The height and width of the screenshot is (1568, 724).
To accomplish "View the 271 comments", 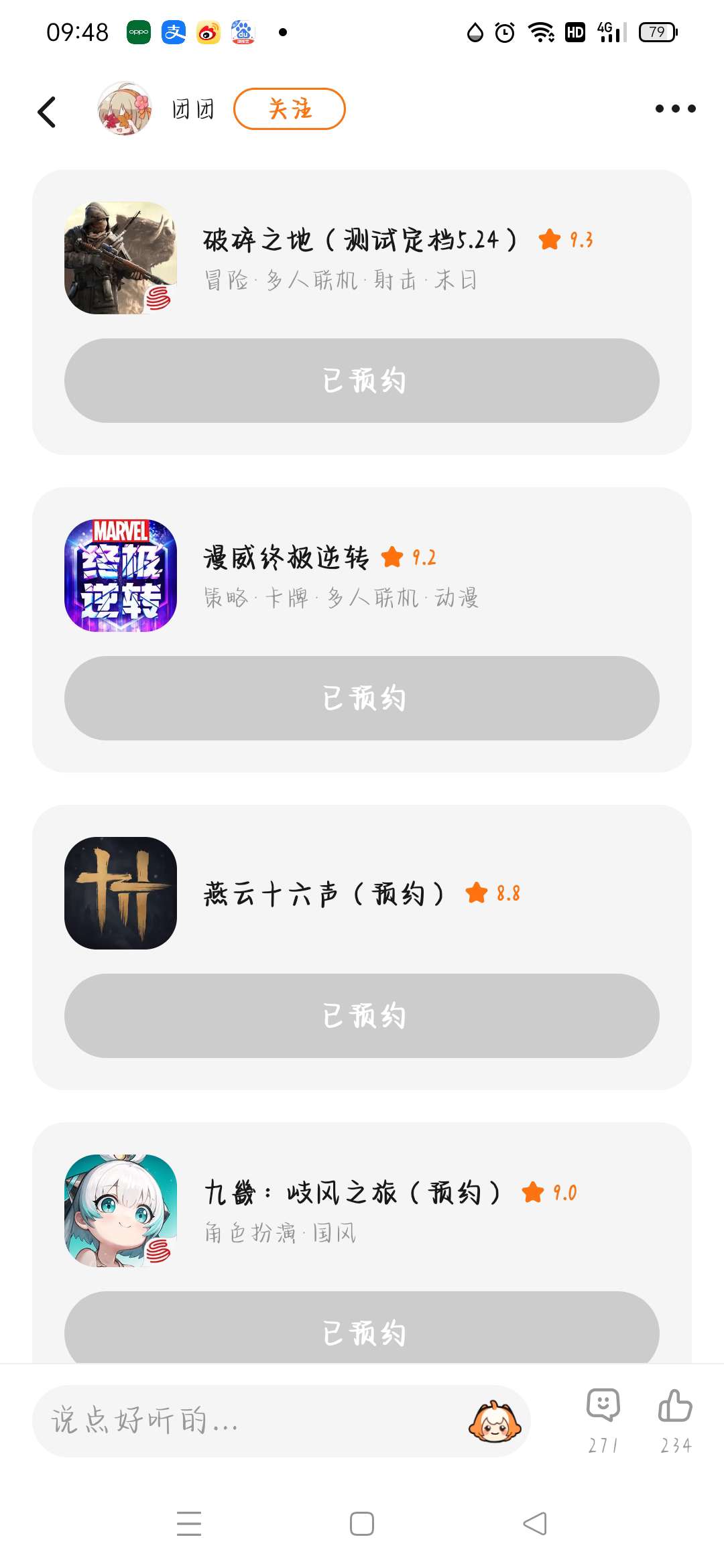I will click(603, 1421).
